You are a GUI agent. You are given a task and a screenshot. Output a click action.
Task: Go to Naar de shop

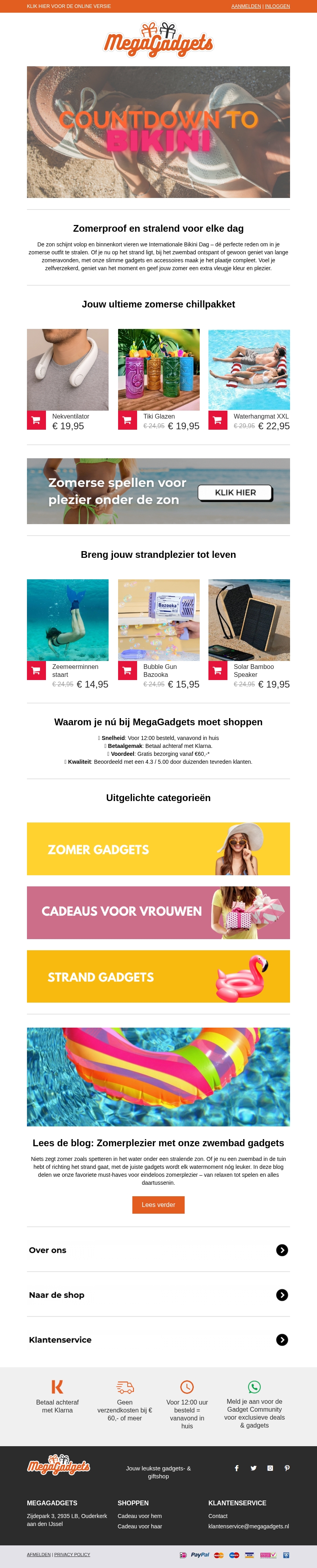pyautogui.click(x=158, y=1295)
